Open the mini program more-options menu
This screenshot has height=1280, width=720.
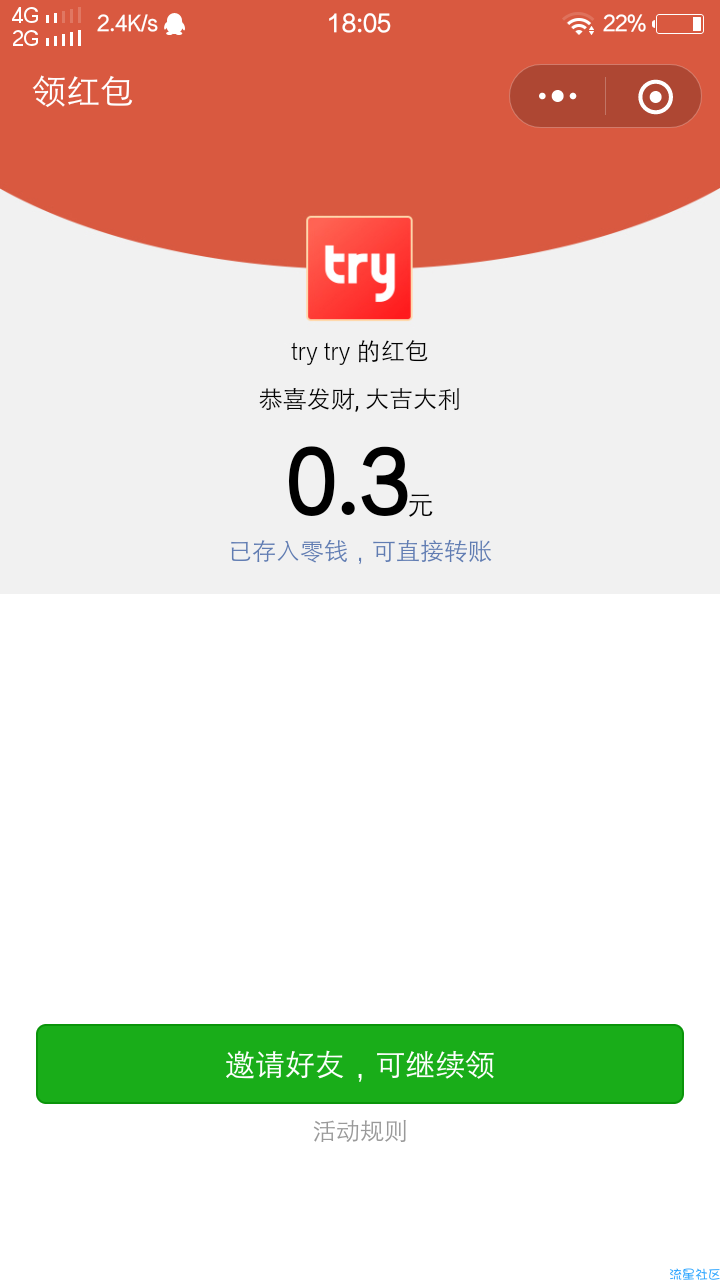557,96
